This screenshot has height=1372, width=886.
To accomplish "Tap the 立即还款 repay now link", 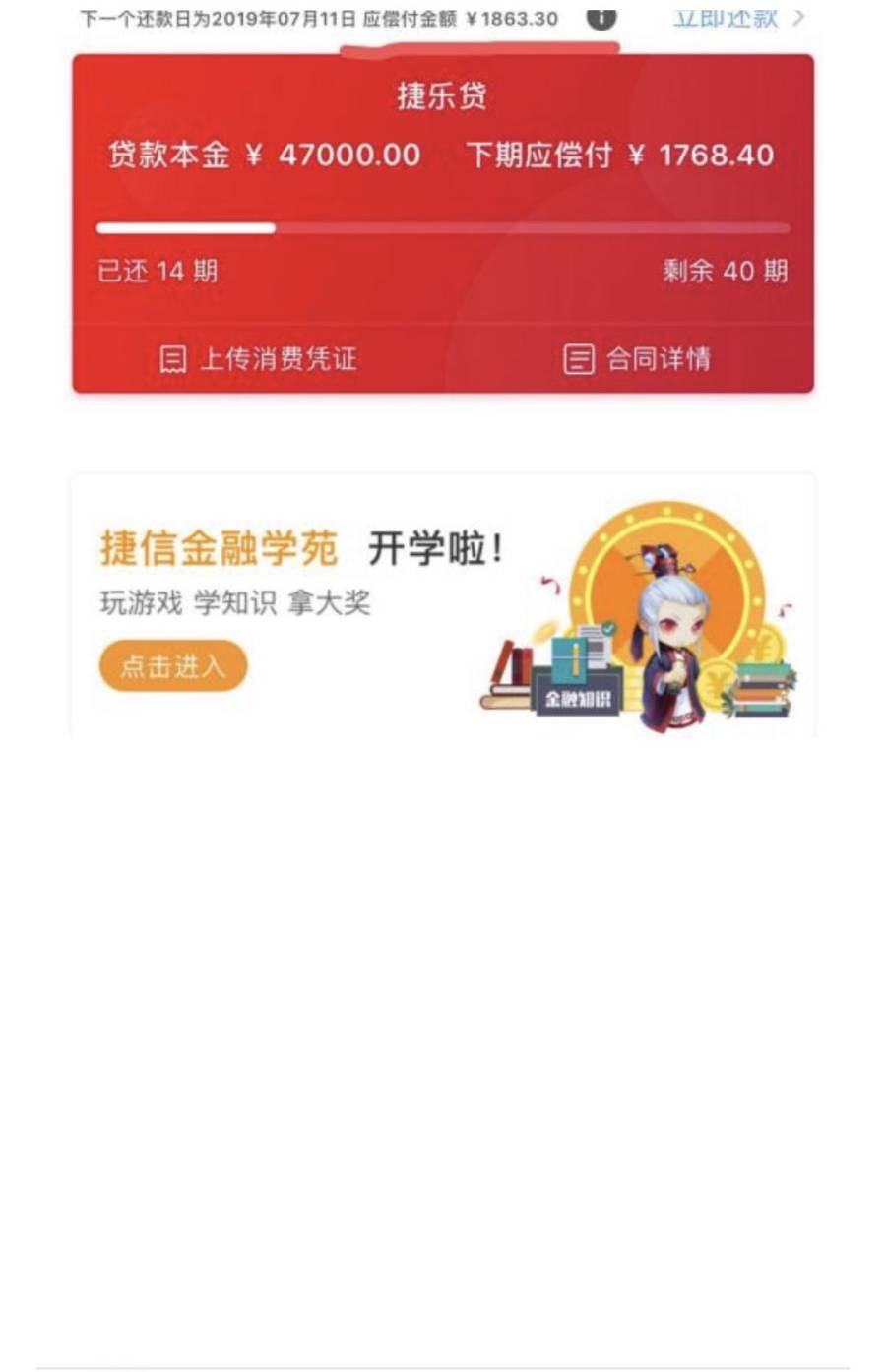I will (727, 18).
